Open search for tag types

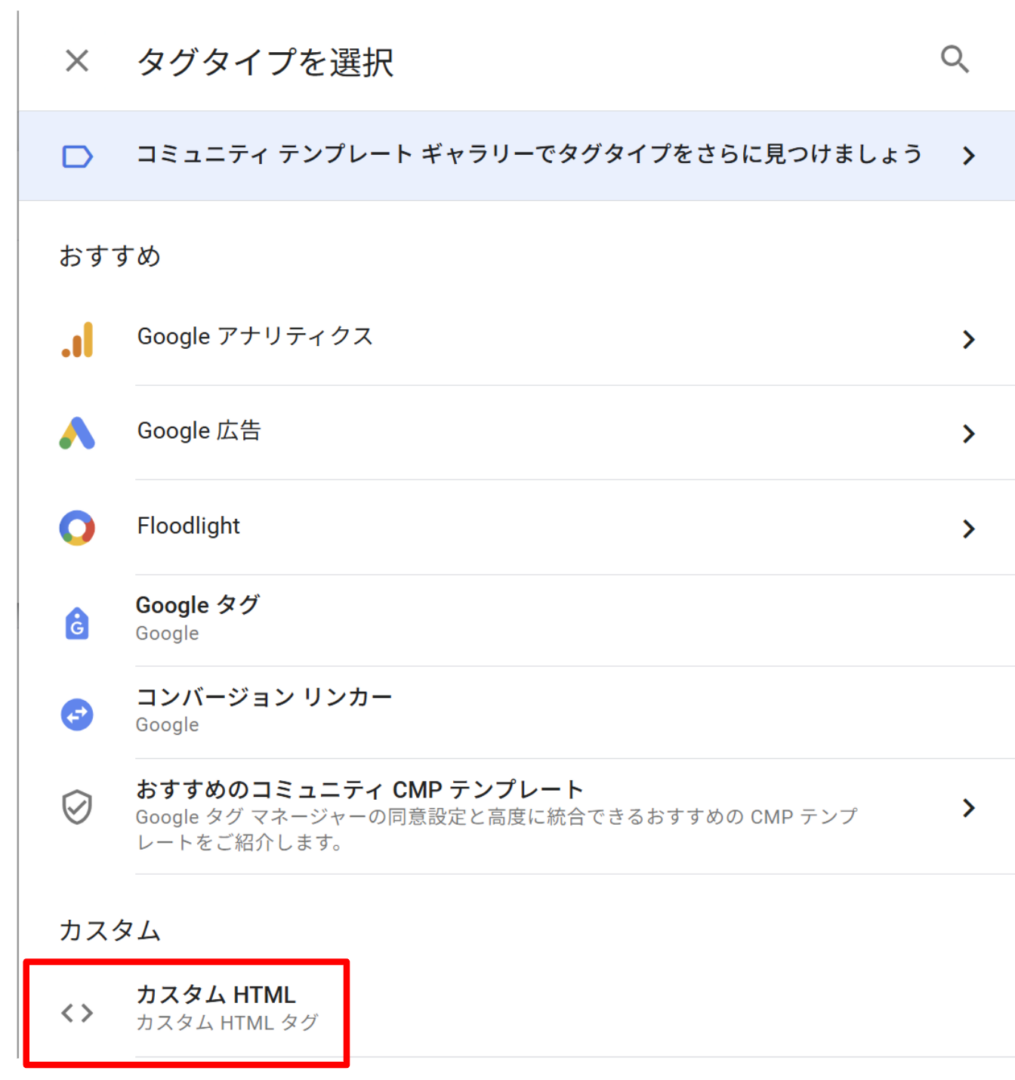[954, 60]
